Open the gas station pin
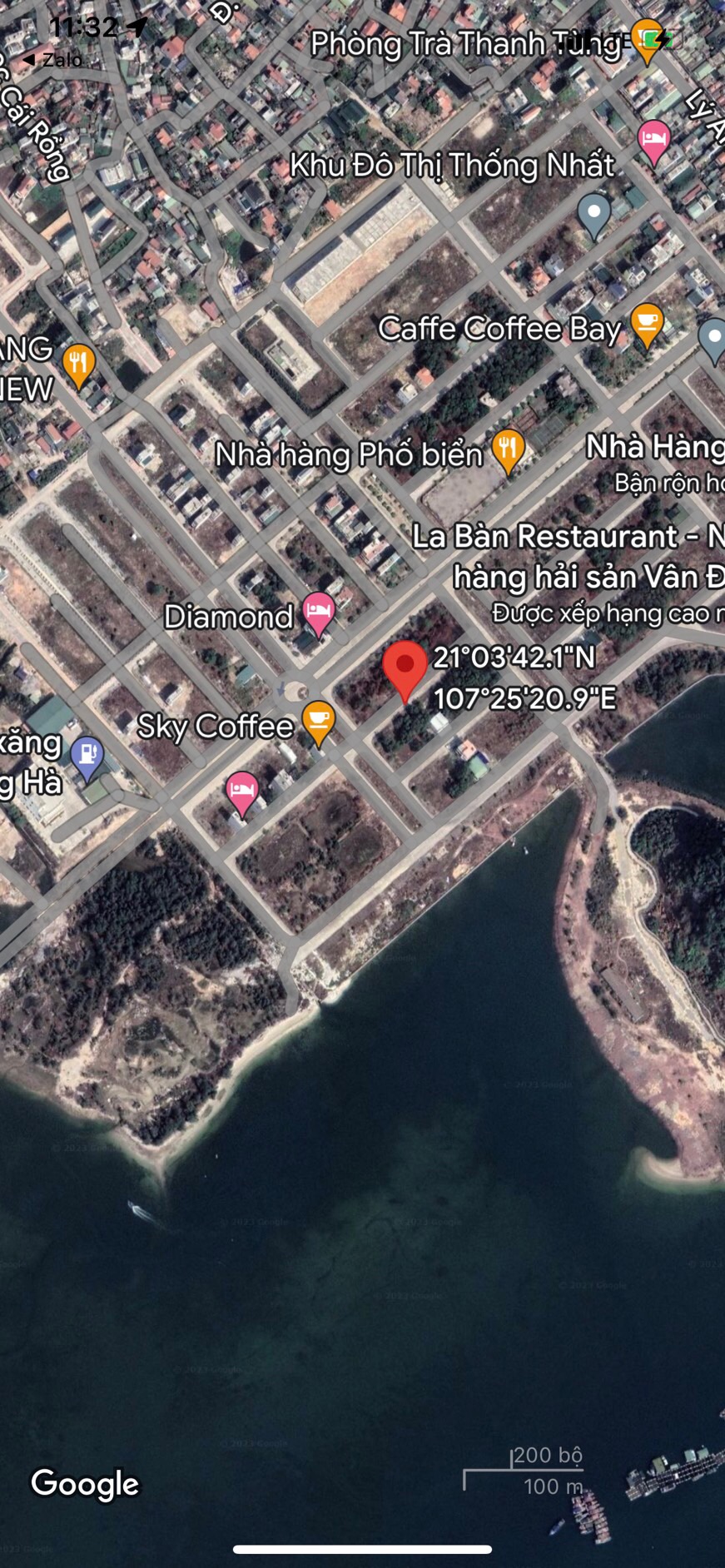 87,758
